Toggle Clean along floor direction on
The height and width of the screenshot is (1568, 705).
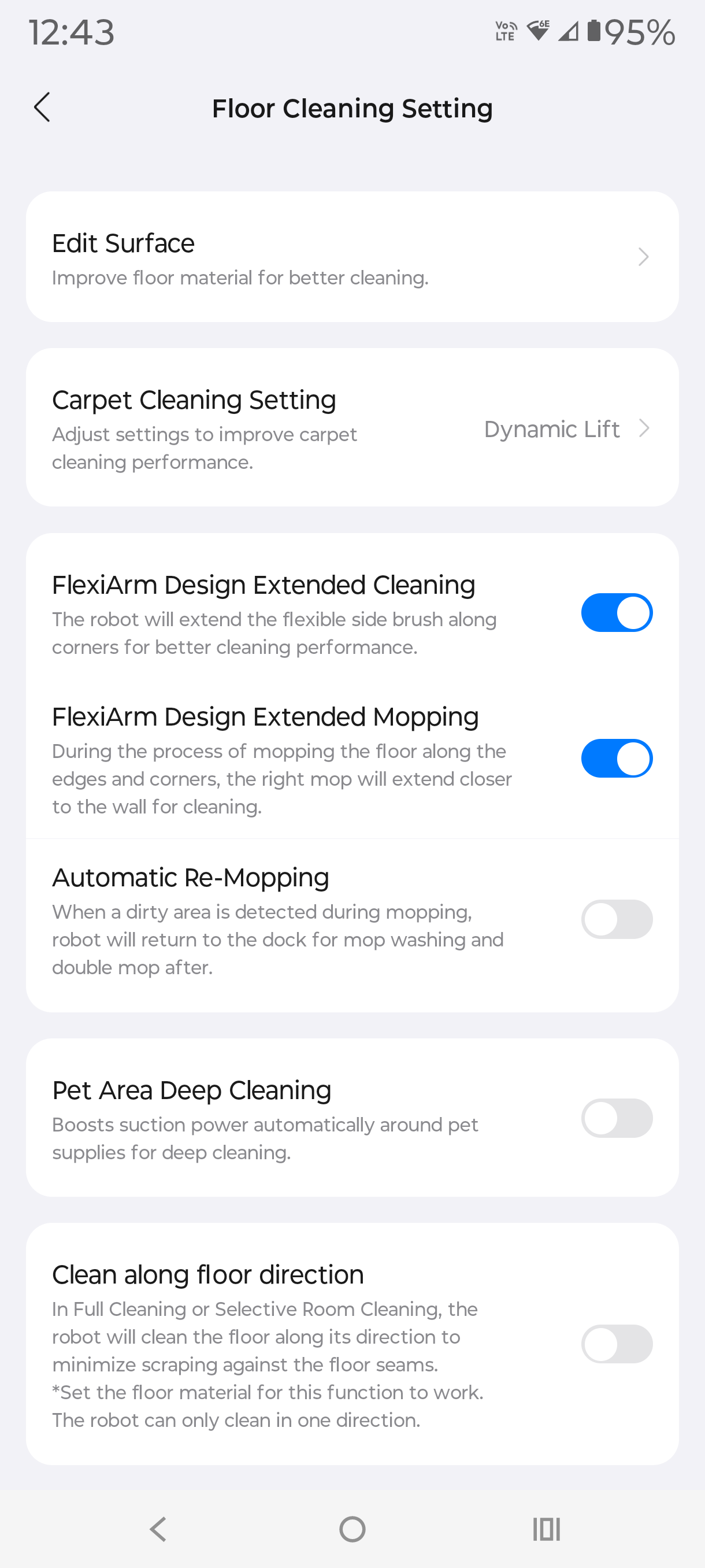pos(616,1344)
